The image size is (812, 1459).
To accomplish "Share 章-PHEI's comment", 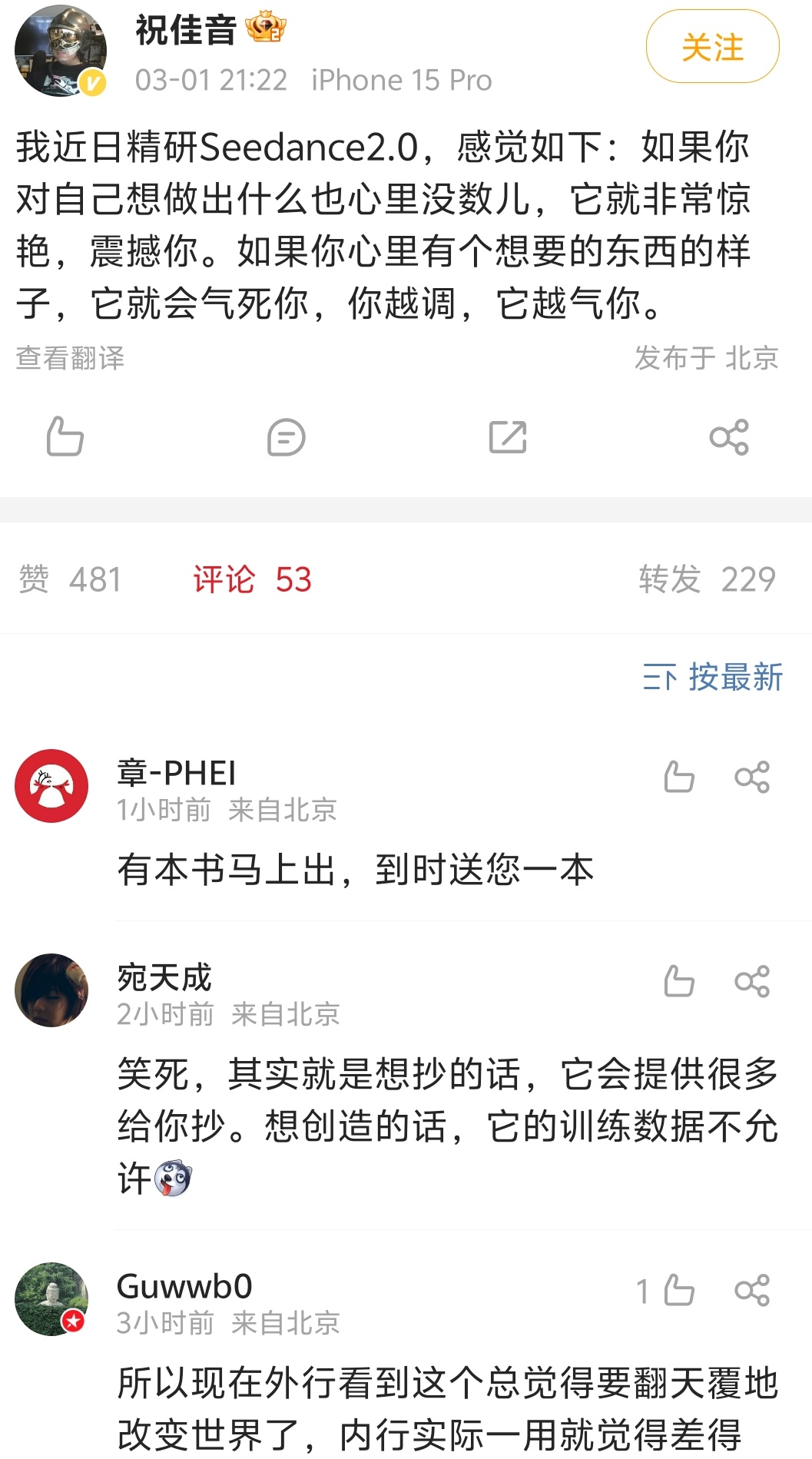I will click(752, 777).
